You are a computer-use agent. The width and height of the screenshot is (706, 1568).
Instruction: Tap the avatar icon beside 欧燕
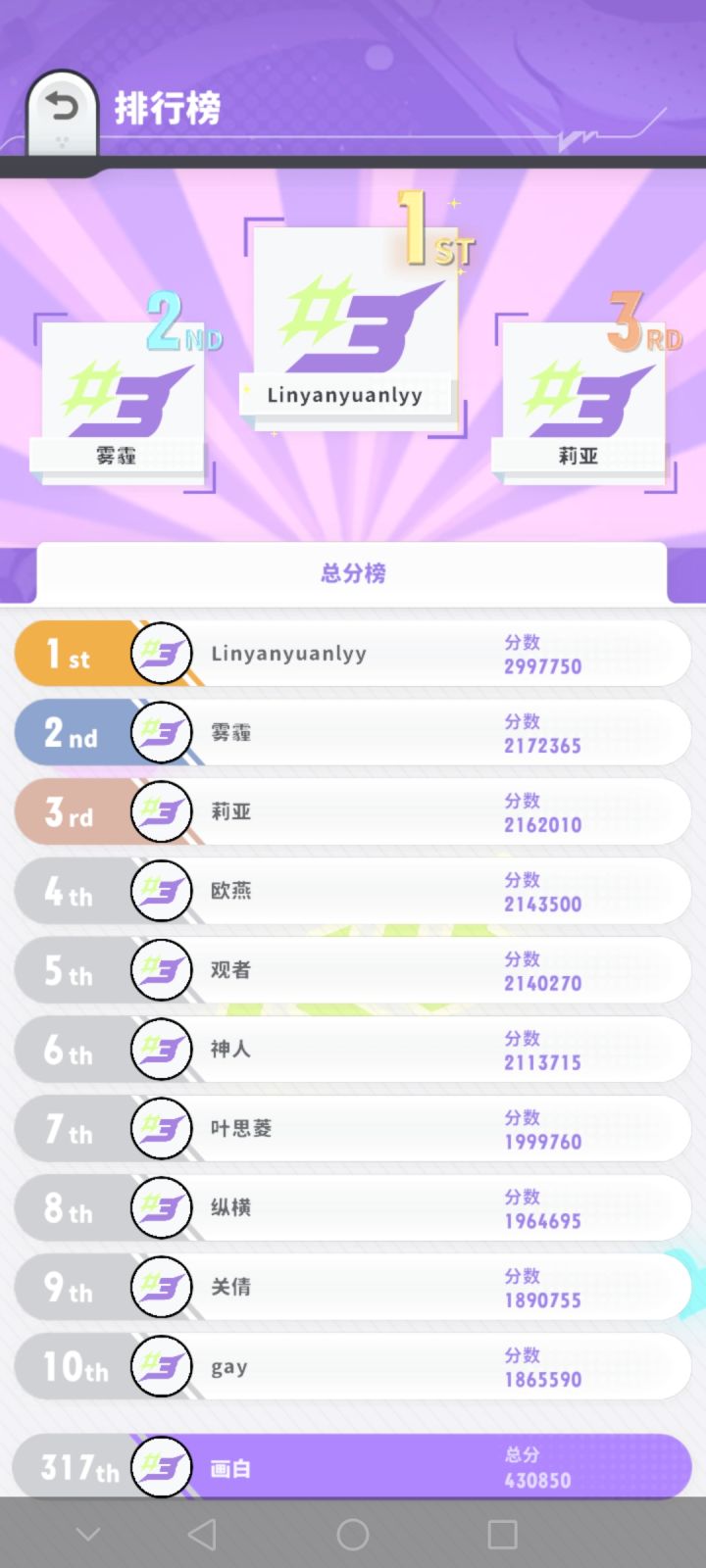pos(160,892)
